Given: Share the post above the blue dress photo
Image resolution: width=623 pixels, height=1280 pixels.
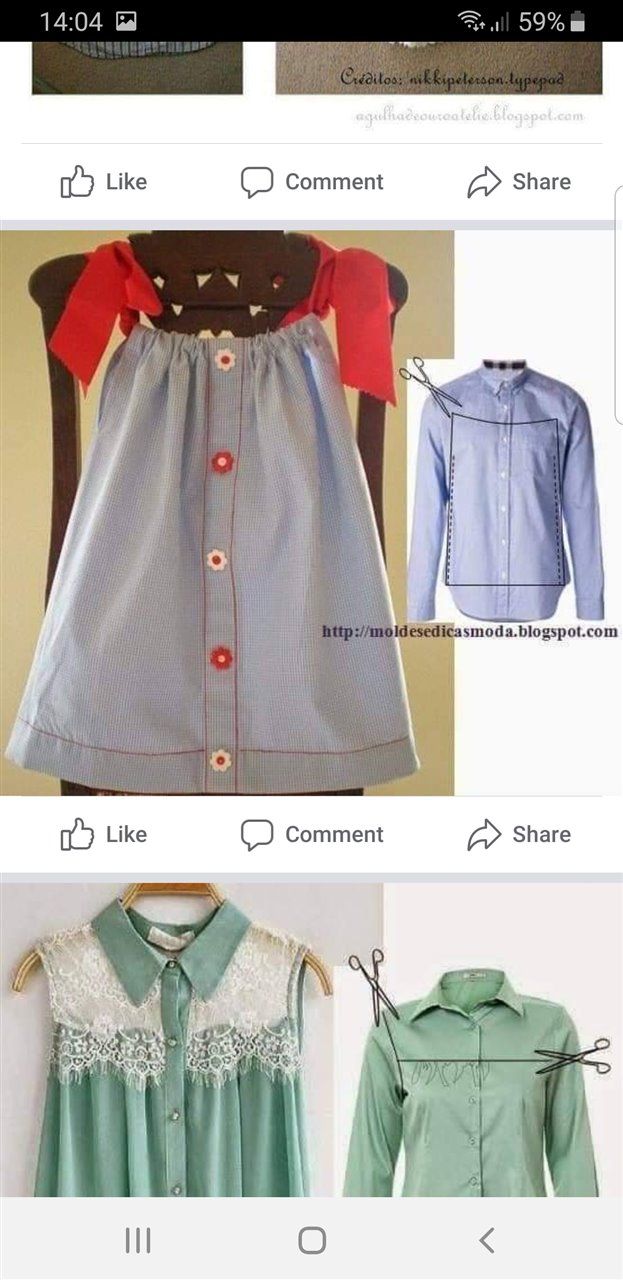Looking at the screenshot, I should [x=519, y=182].
